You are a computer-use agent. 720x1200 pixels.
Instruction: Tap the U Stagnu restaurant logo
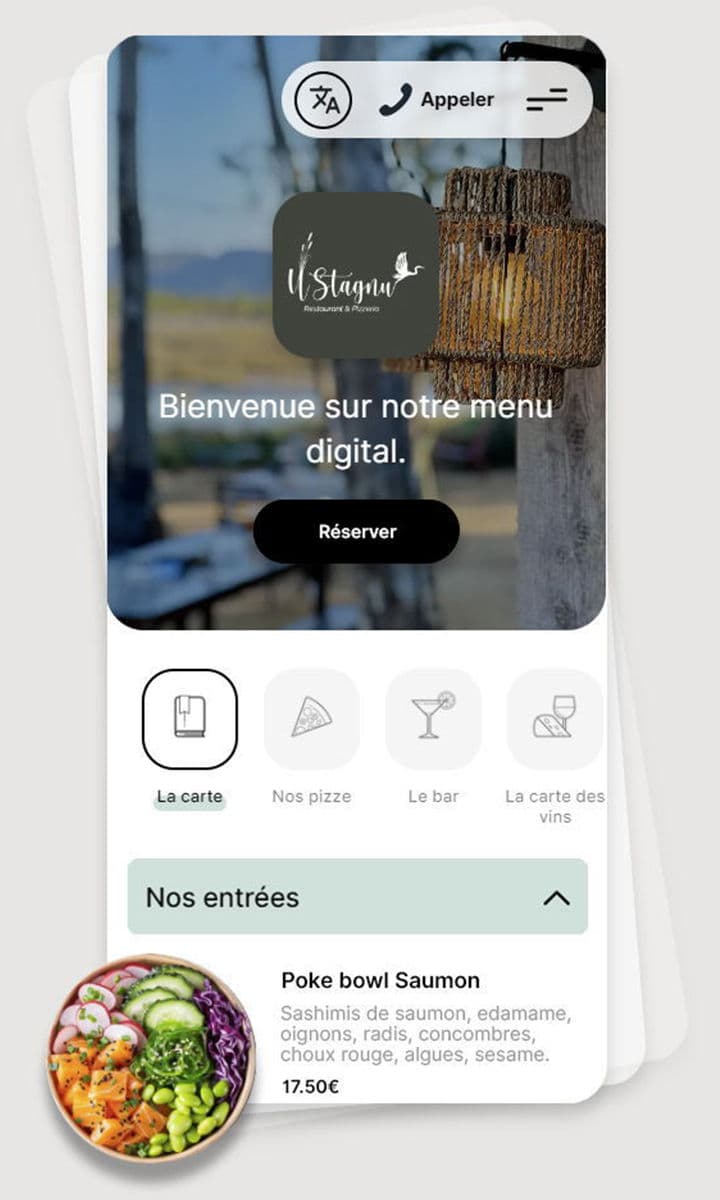[355, 277]
